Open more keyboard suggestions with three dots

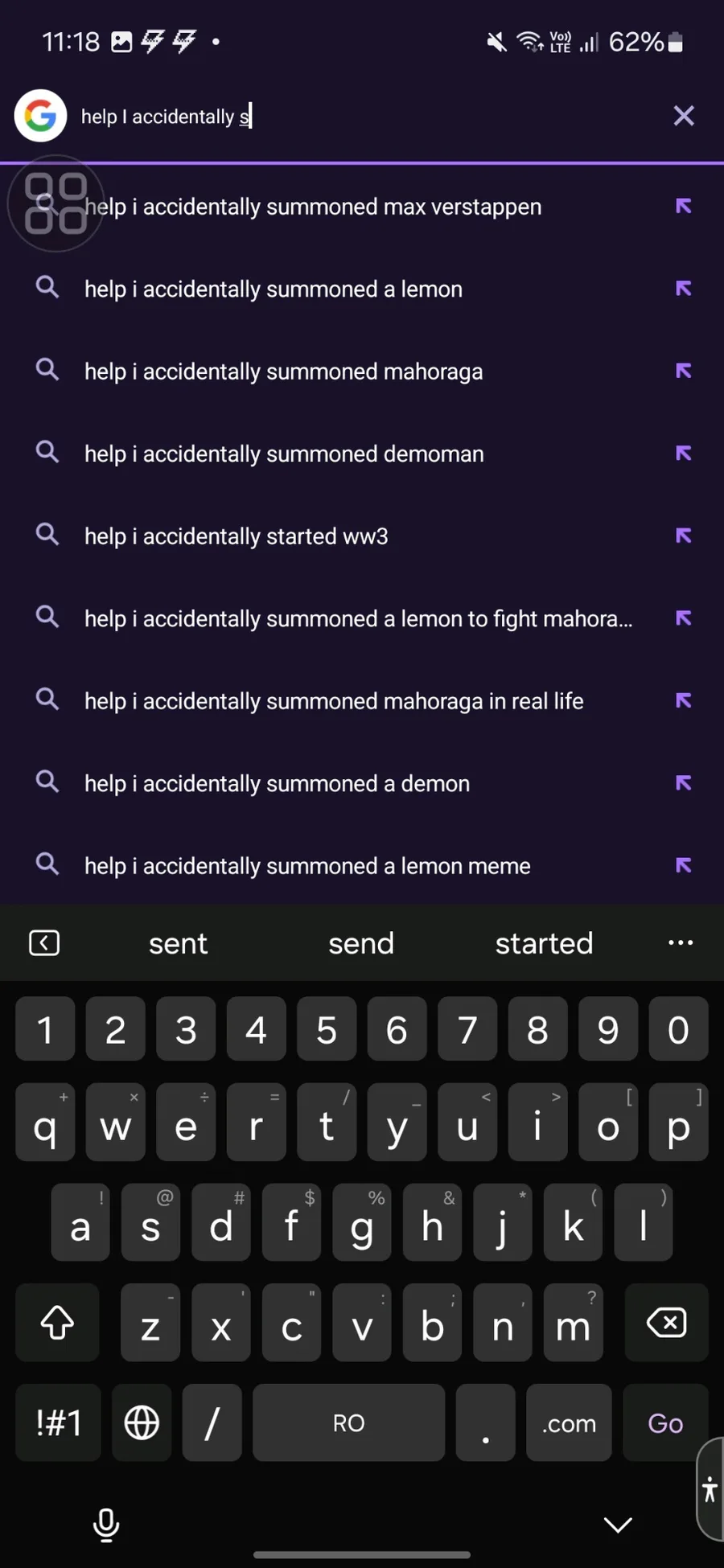coord(681,942)
